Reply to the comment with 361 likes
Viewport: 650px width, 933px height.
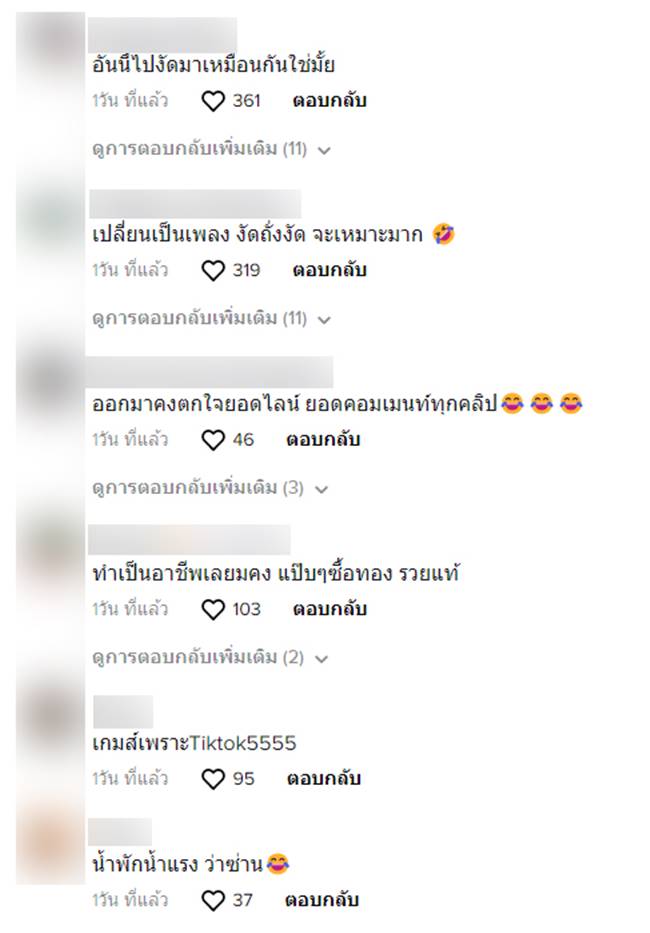tap(329, 101)
